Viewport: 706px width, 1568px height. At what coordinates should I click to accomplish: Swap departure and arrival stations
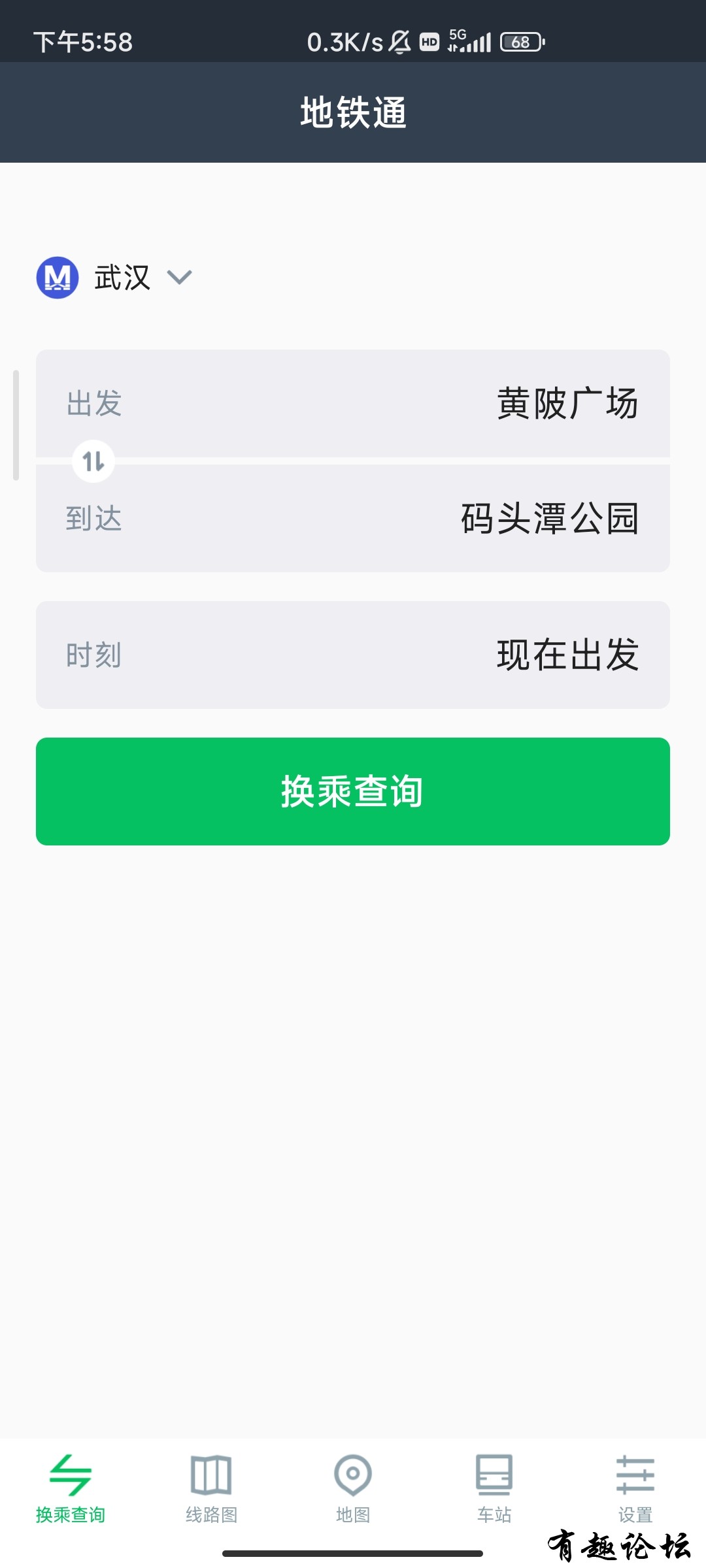coord(93,461)
